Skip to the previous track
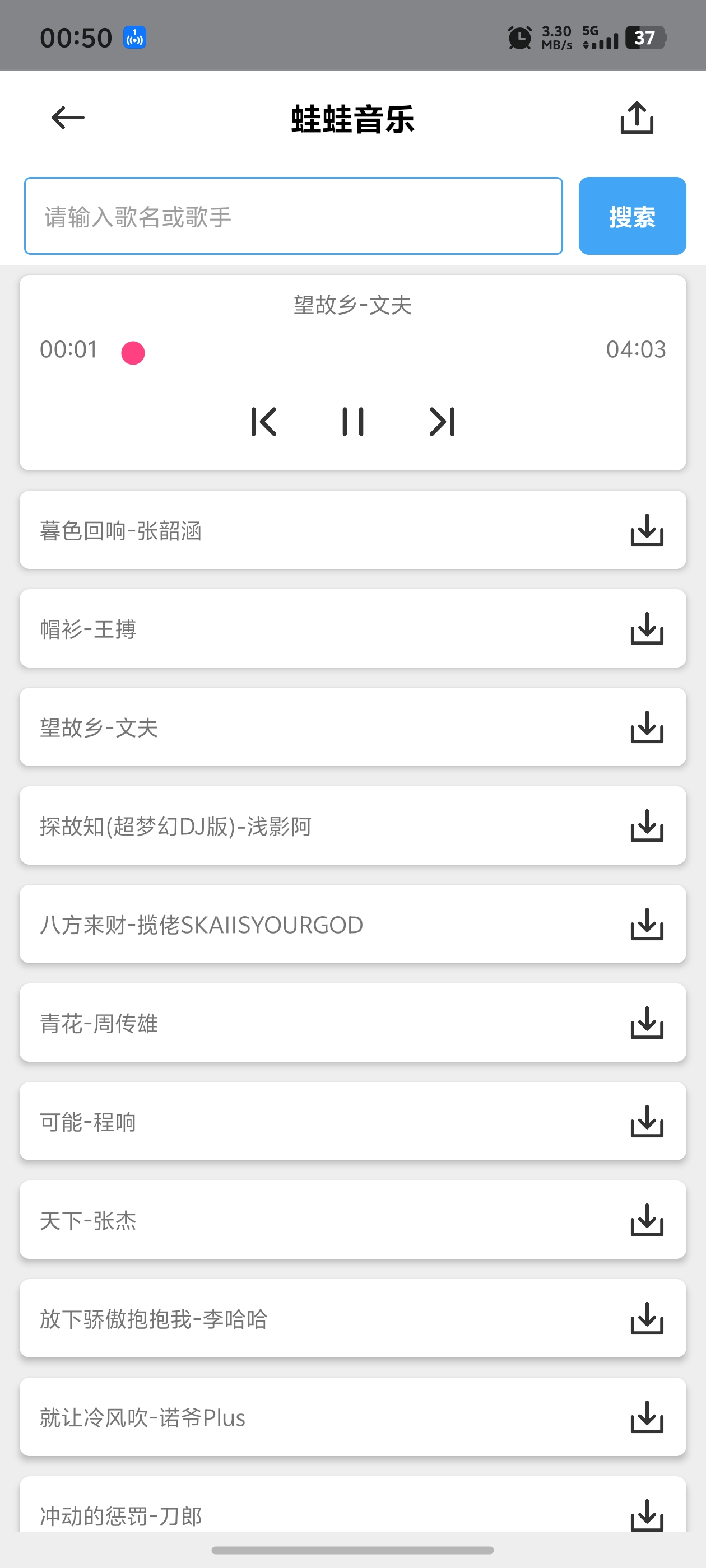706x1568 pixels. pyautogui.click(x=264, y=421)
